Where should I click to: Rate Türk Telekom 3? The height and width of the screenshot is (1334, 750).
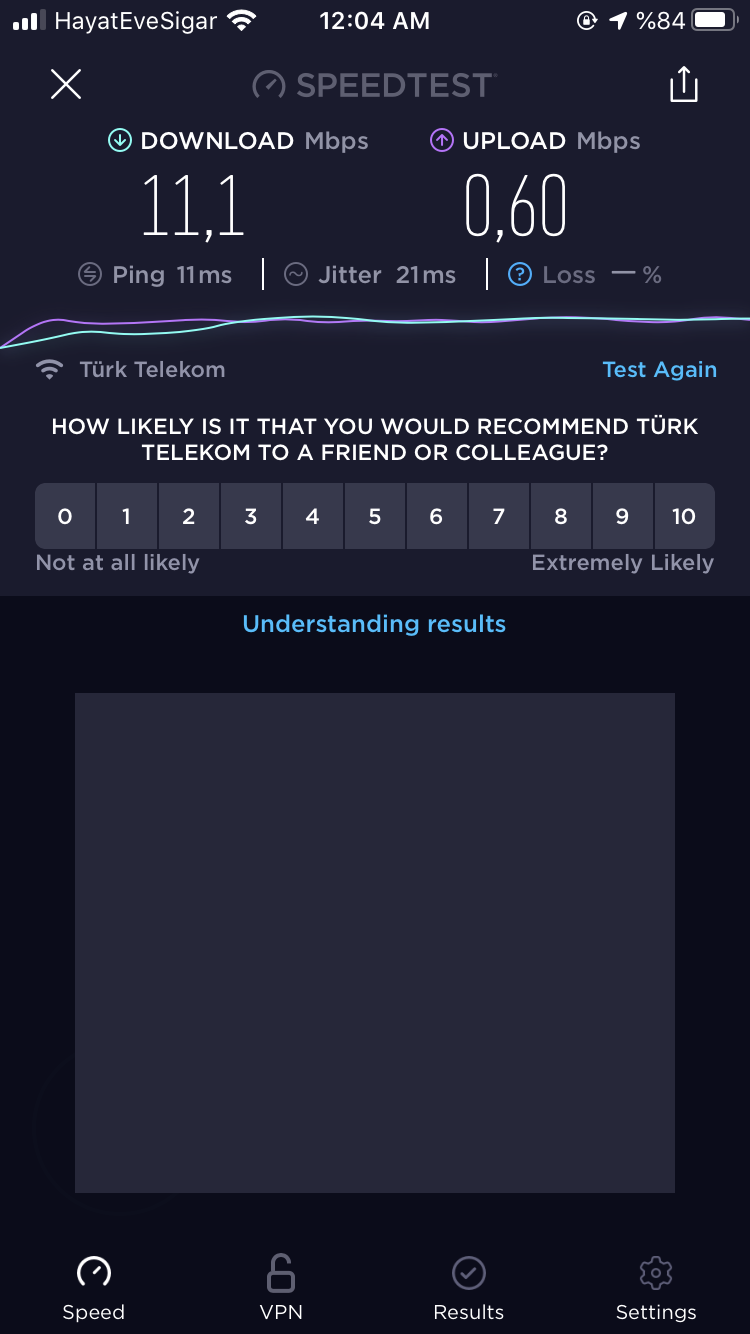click(251, 516)
